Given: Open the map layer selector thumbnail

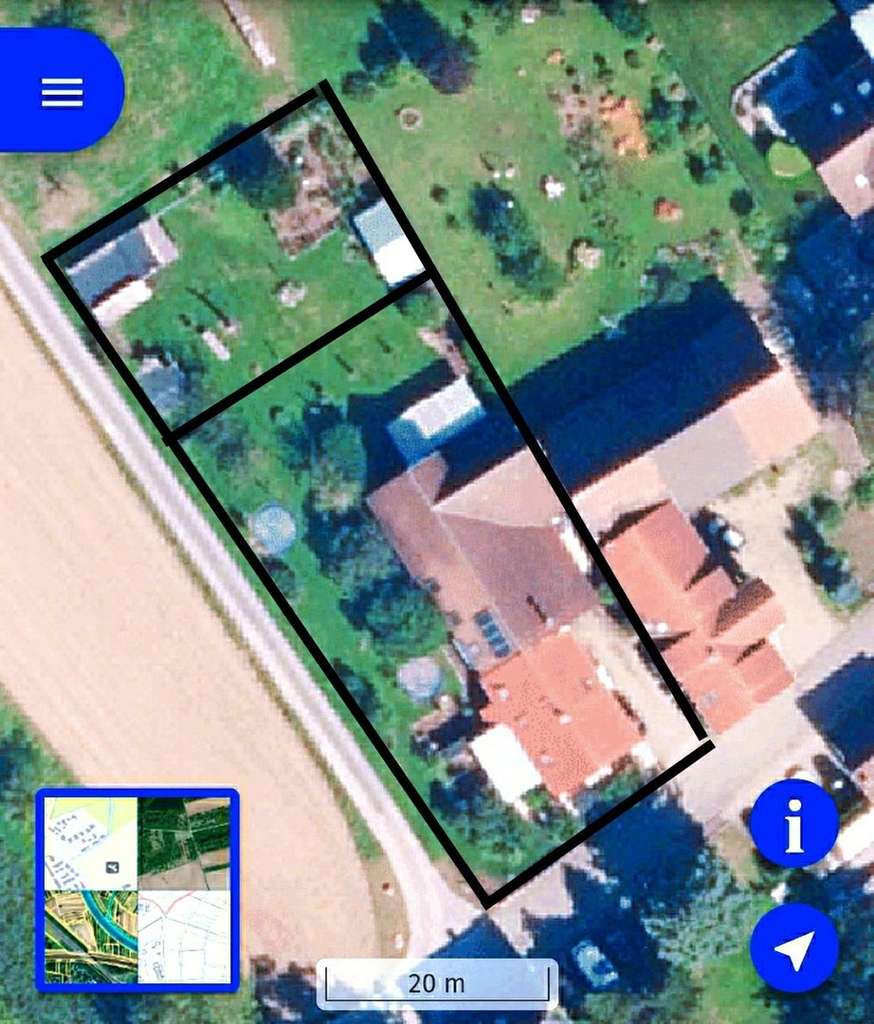Looking at the screenshot, I should (137, 889).
